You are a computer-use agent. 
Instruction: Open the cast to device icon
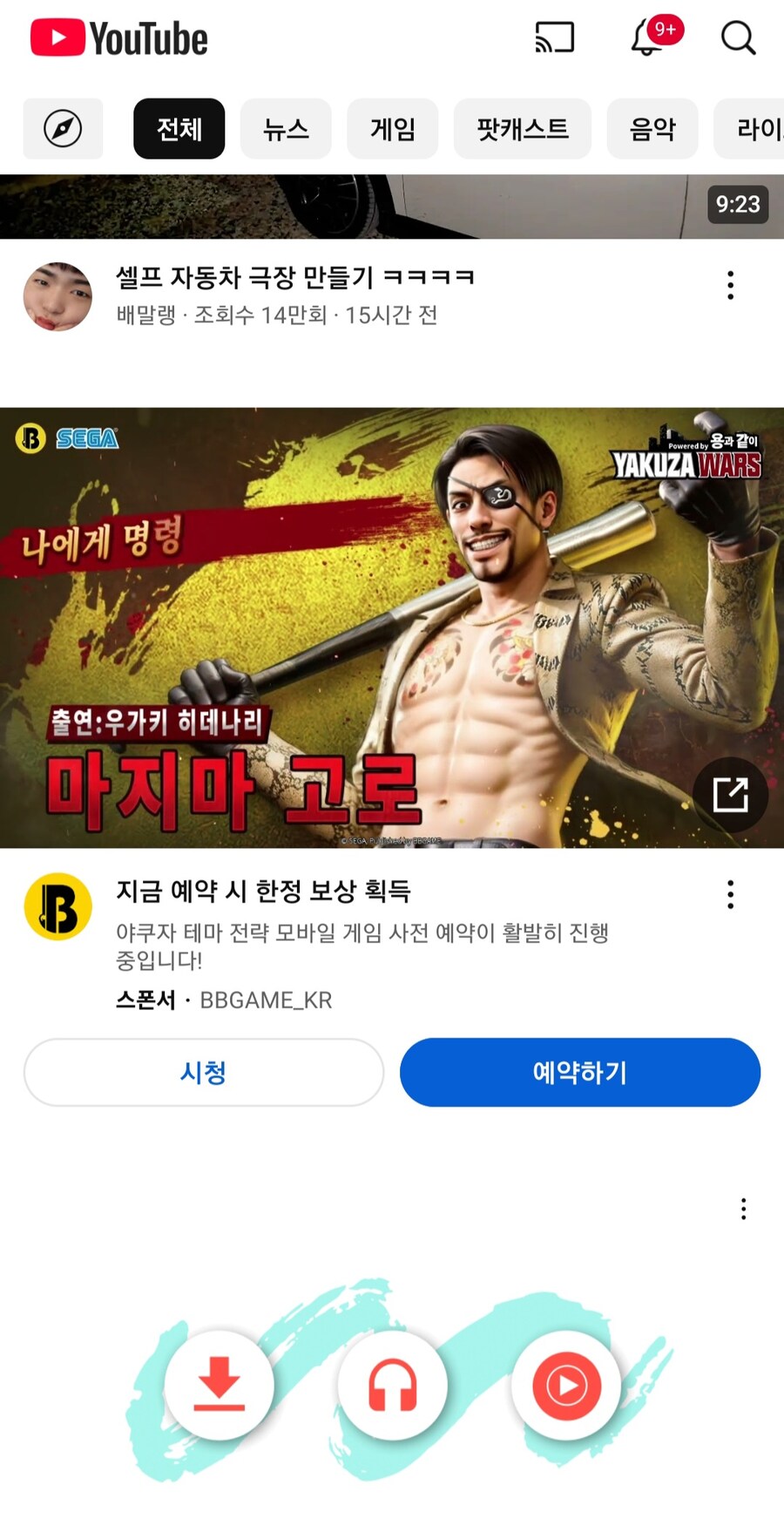[x=554, y=38]
